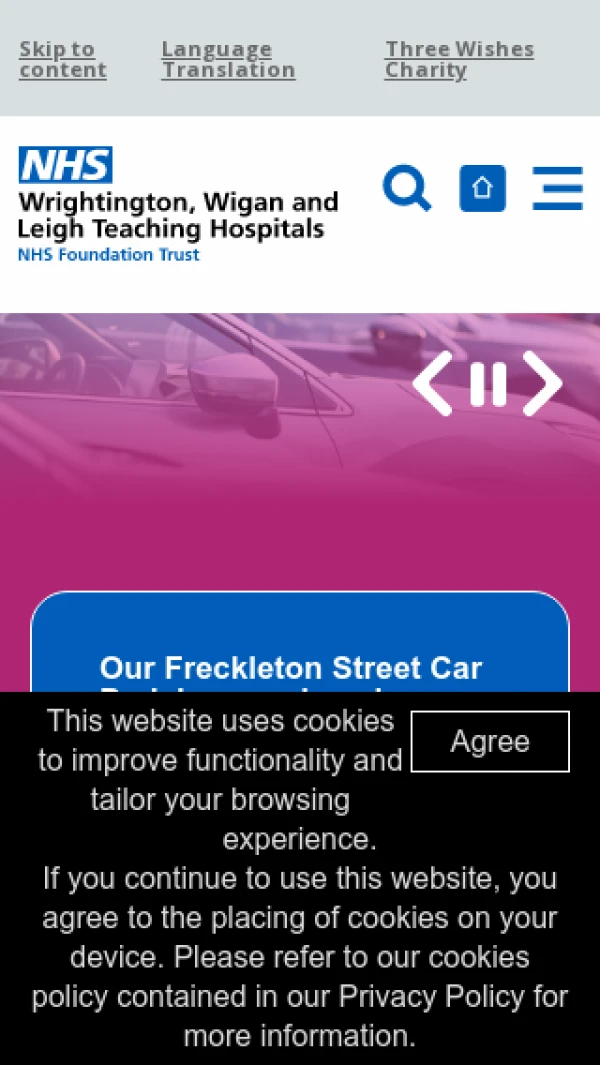Open the Language Translation link
Image resolution: width=600 pixels, height=1065 pixels.
pos(228,60)
